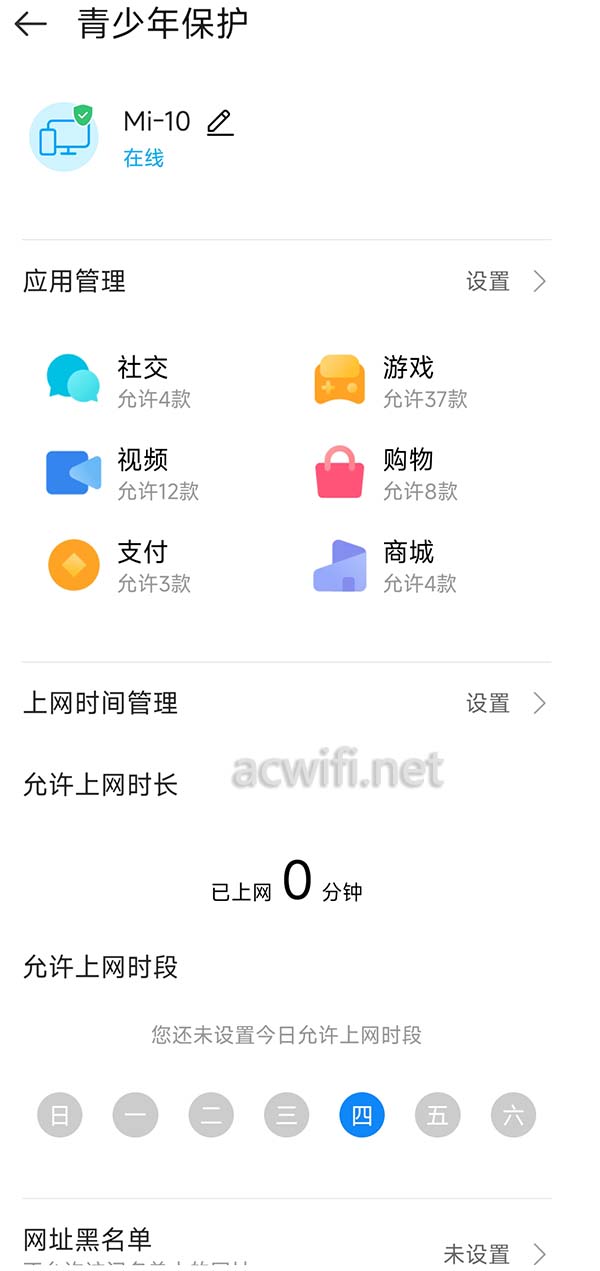This screenshot has height=1271, width=600.
Task: Select the 日 day circle
Action: [x=60, y=1115]
